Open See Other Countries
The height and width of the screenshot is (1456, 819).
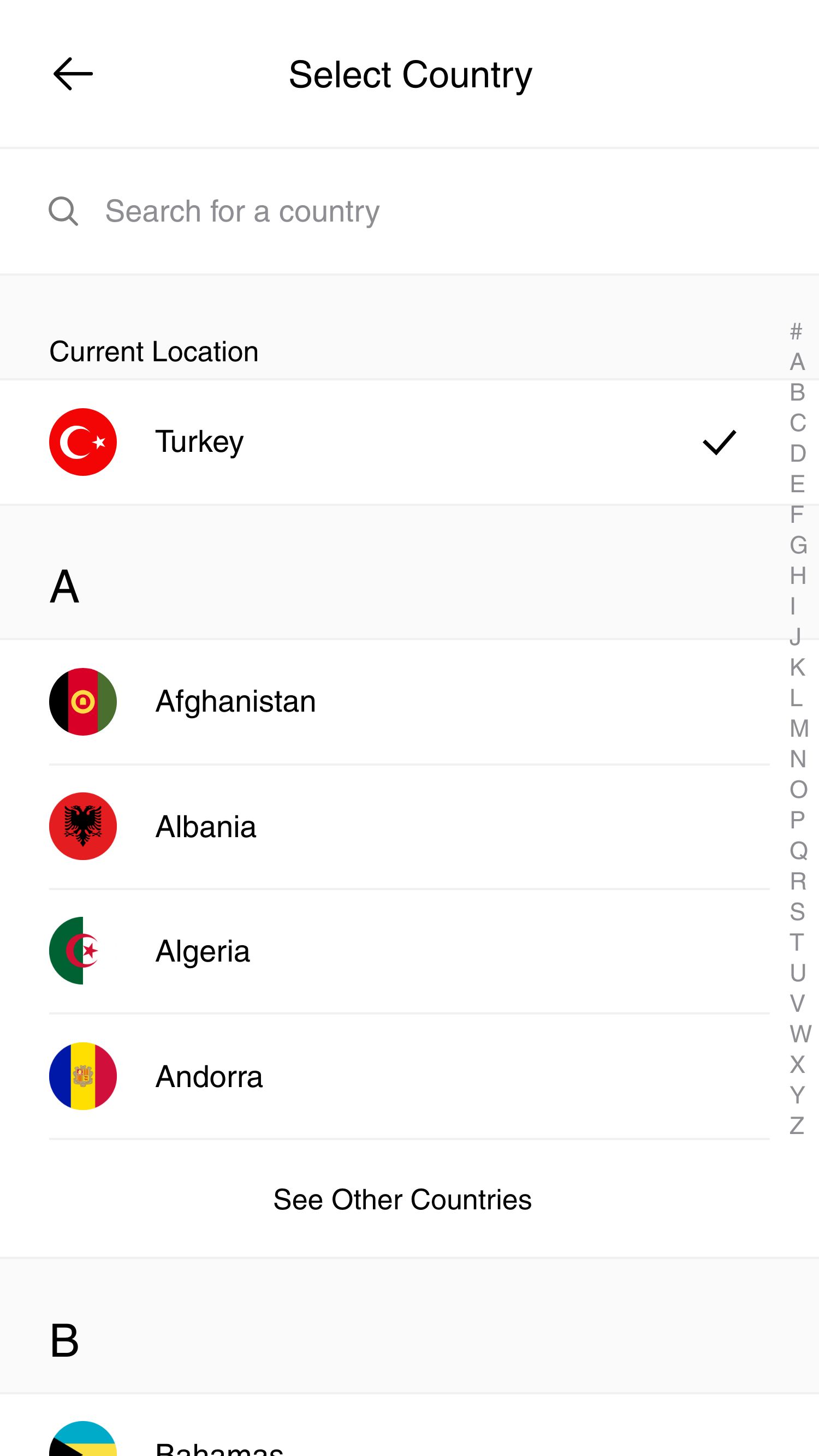[x=402, y=1200]
